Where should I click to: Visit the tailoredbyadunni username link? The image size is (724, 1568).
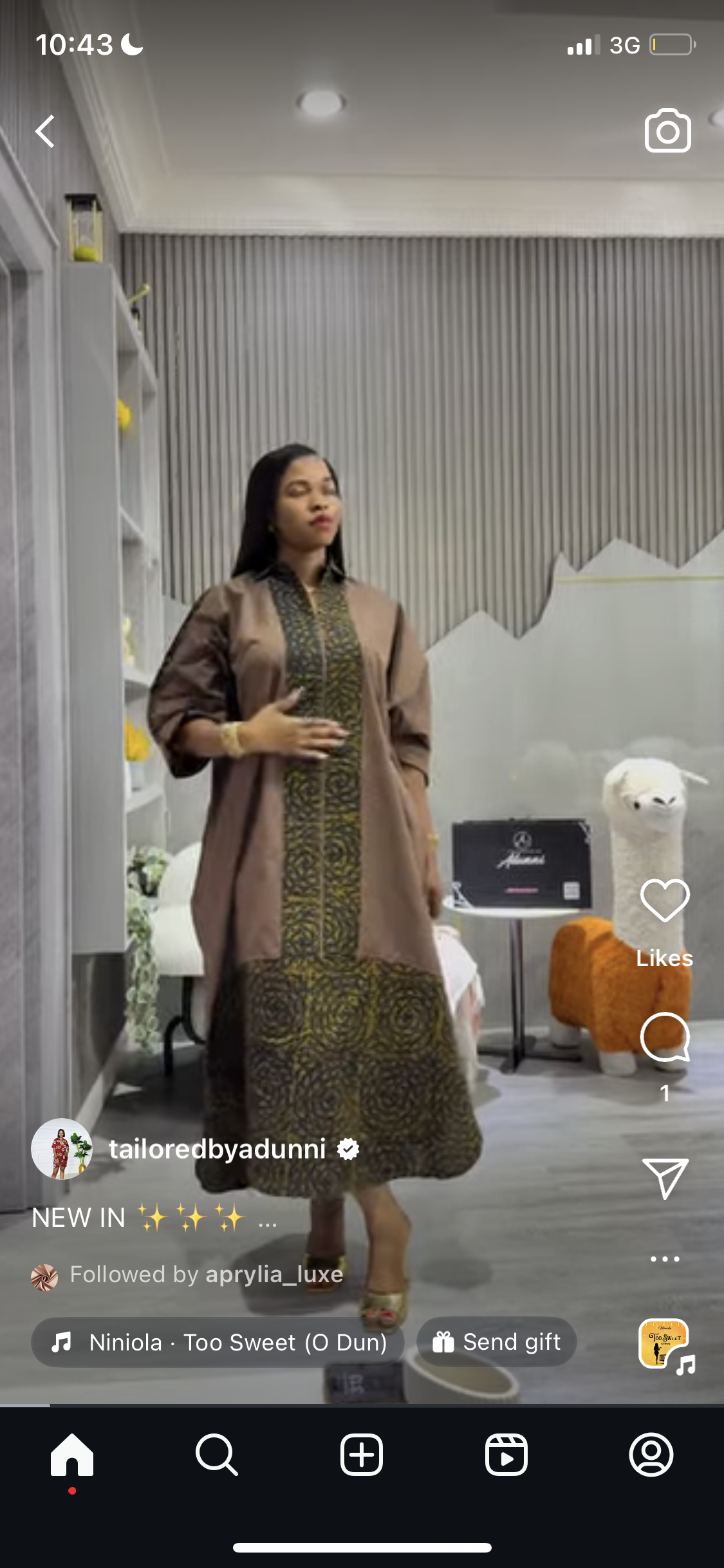(217, 1149)
